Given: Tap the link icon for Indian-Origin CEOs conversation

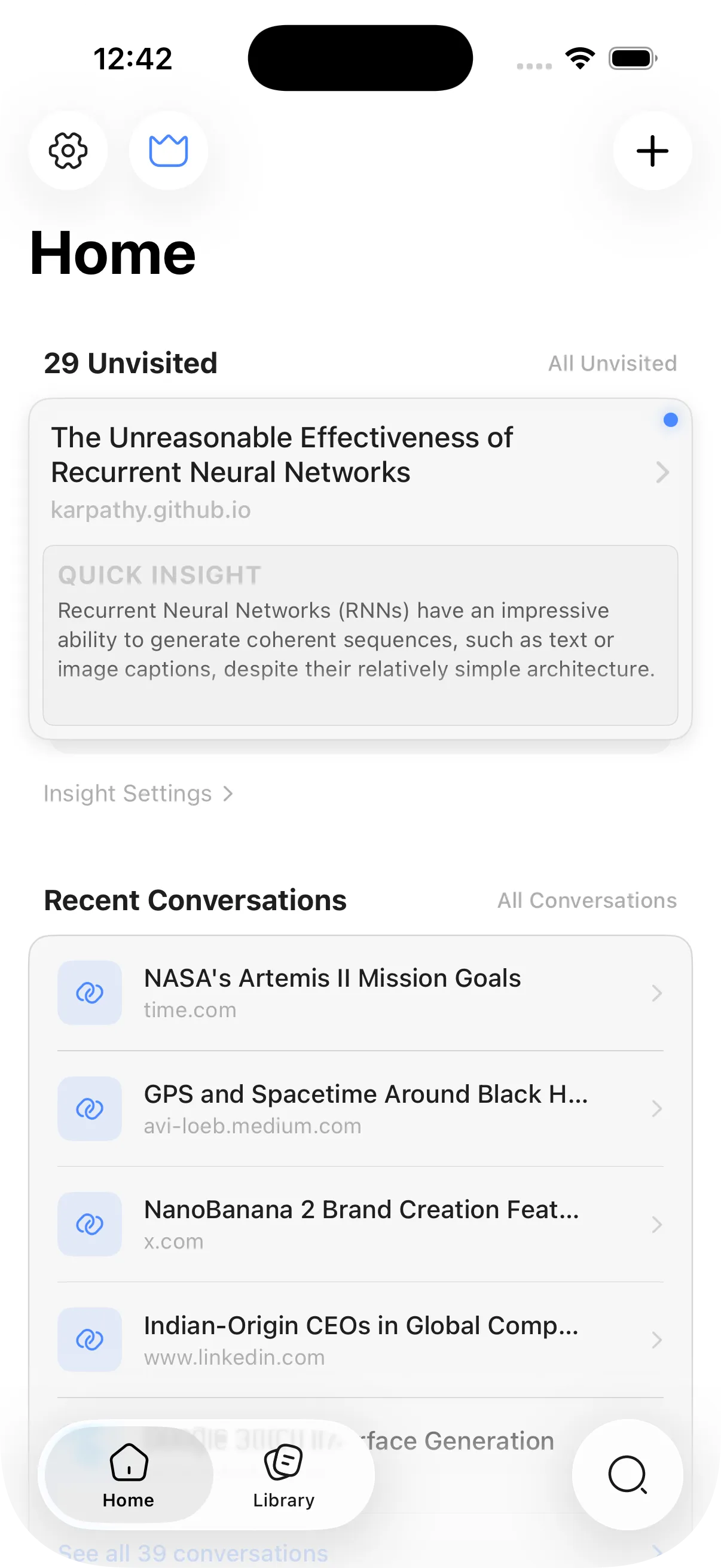Looking at the screenshot, I should pyautogui.click(x=90, y=1340).
